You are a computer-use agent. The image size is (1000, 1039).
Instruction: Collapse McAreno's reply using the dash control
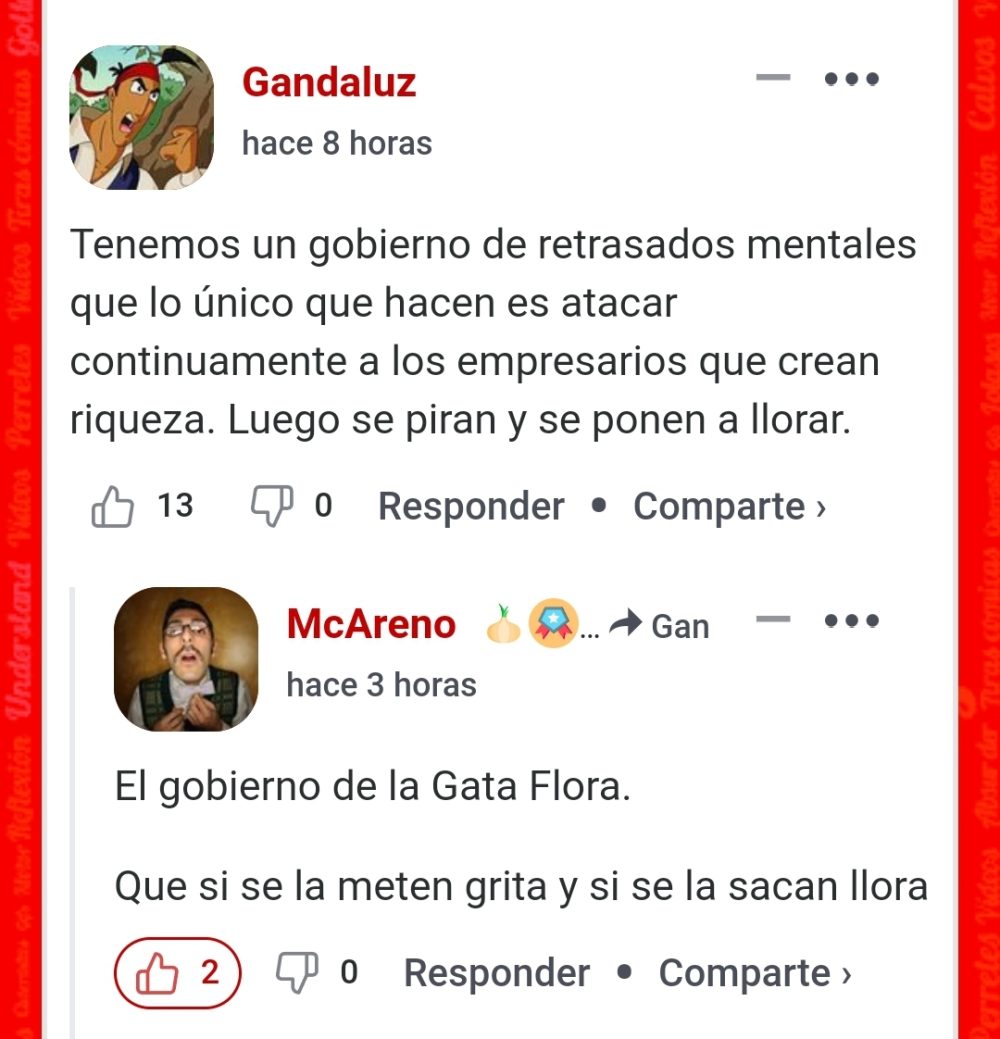[x=774, y=621]
